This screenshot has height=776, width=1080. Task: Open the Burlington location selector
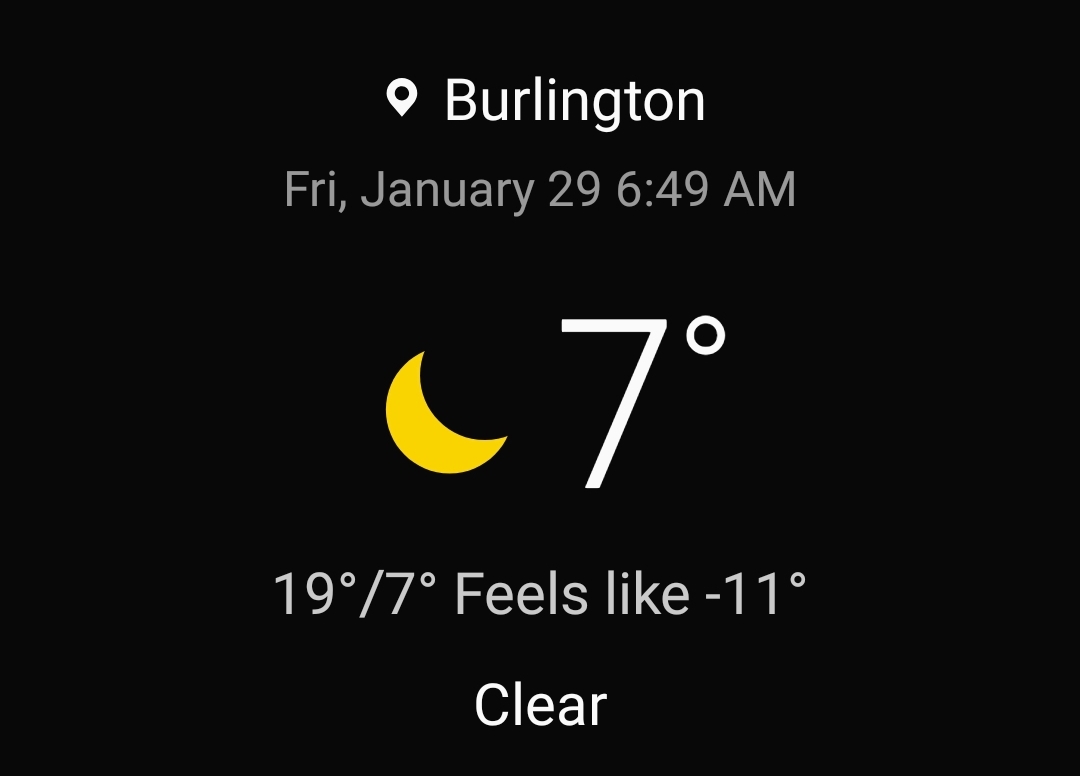(547, 100)
